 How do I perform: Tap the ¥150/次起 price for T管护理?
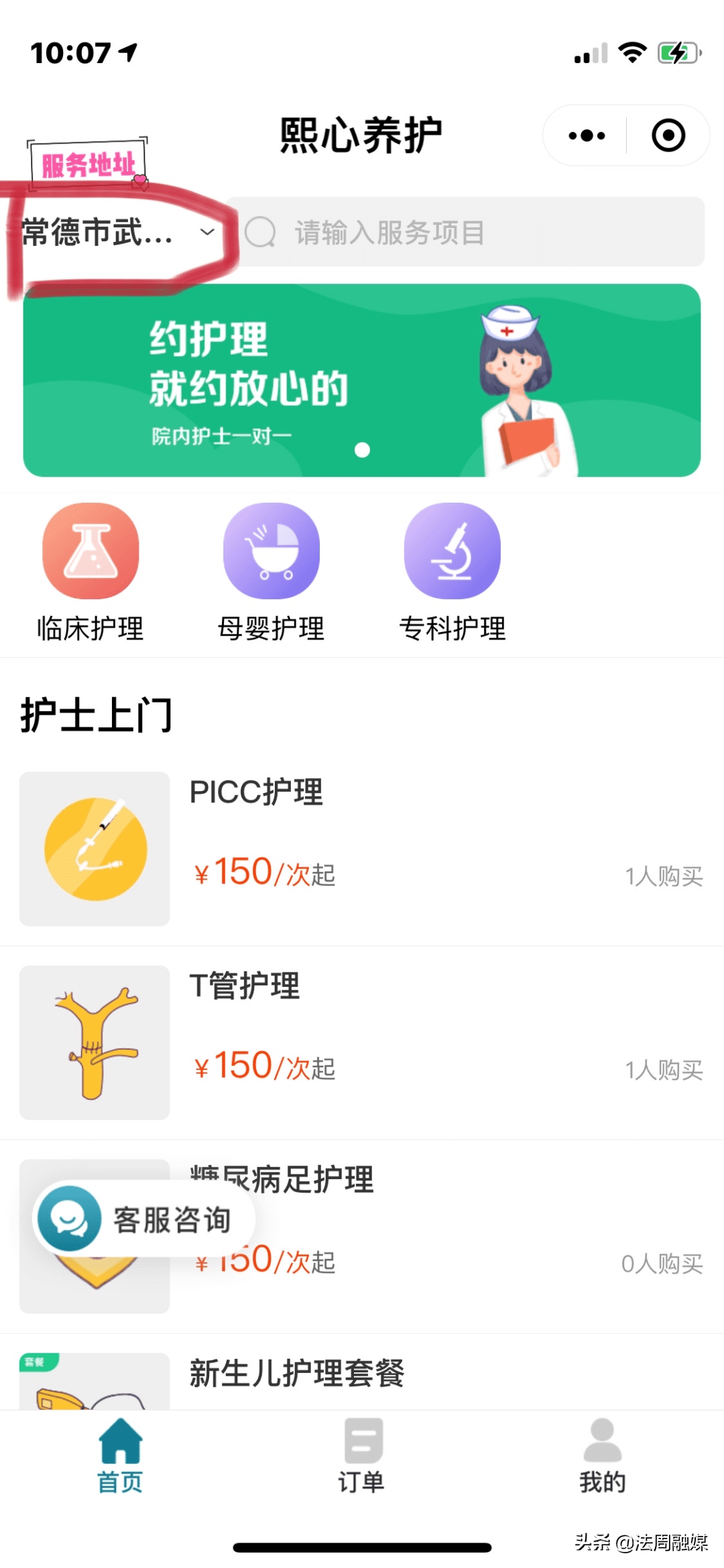click(263, 1066)
